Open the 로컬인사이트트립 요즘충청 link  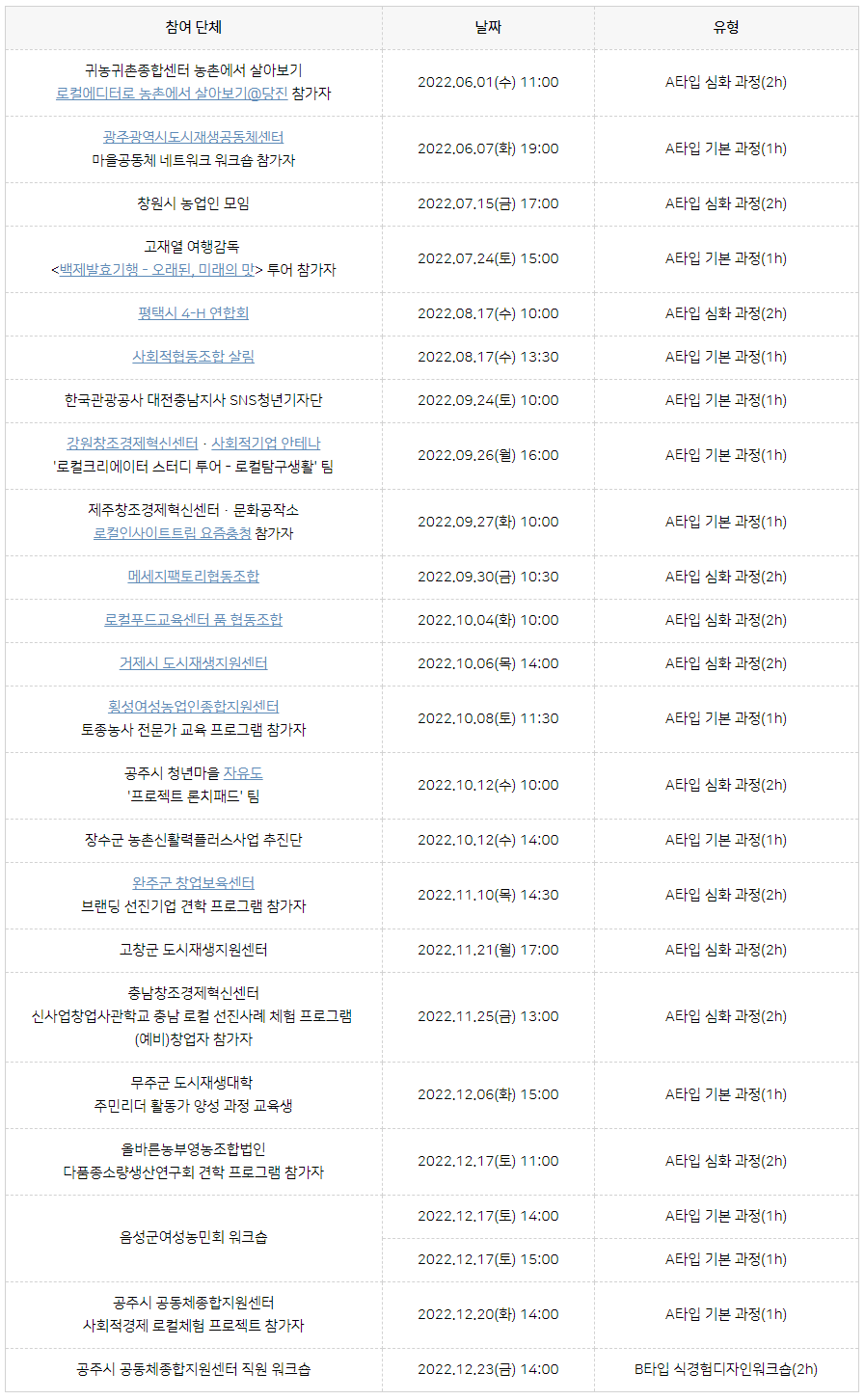173,533
